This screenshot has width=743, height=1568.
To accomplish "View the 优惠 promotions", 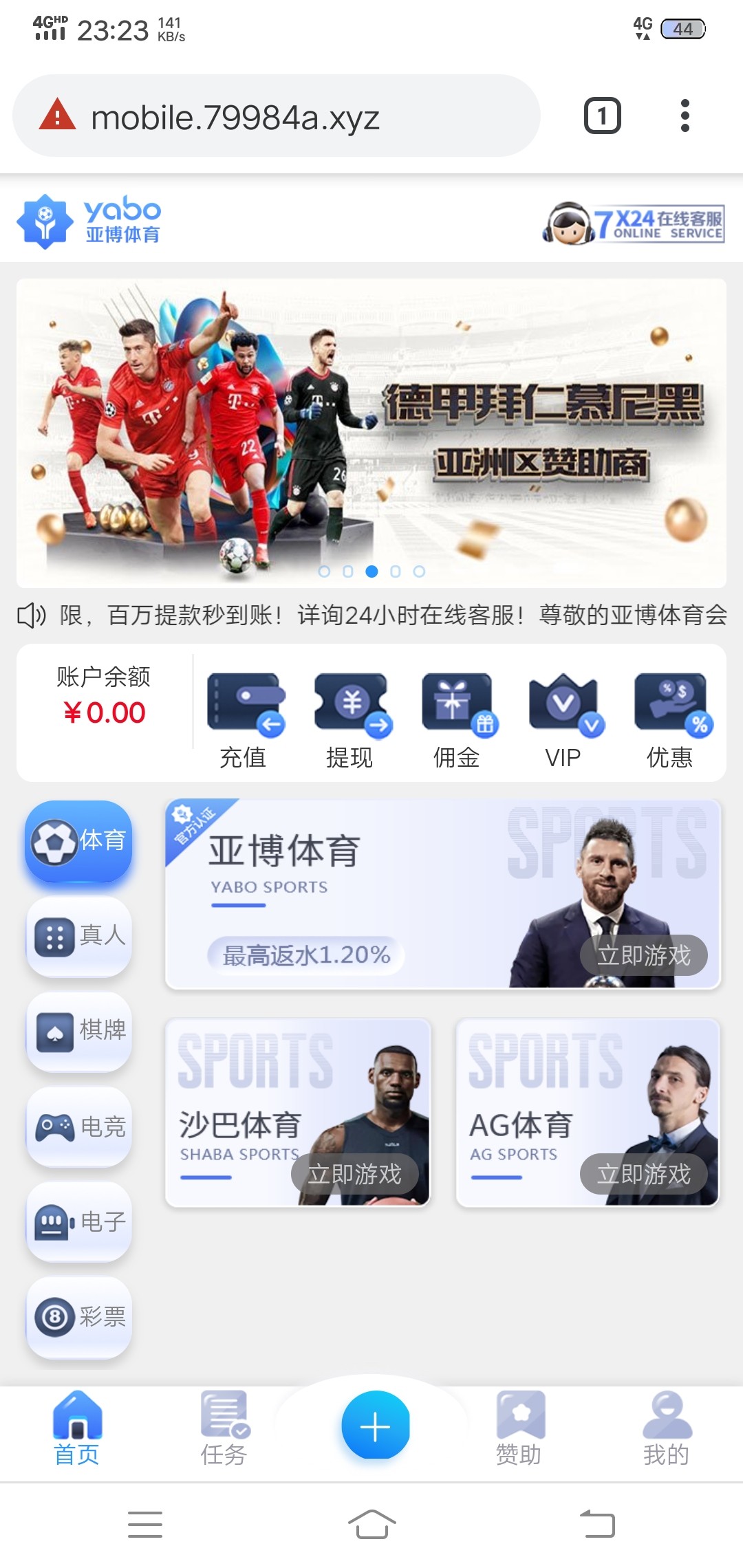I will tap(671, 719).
